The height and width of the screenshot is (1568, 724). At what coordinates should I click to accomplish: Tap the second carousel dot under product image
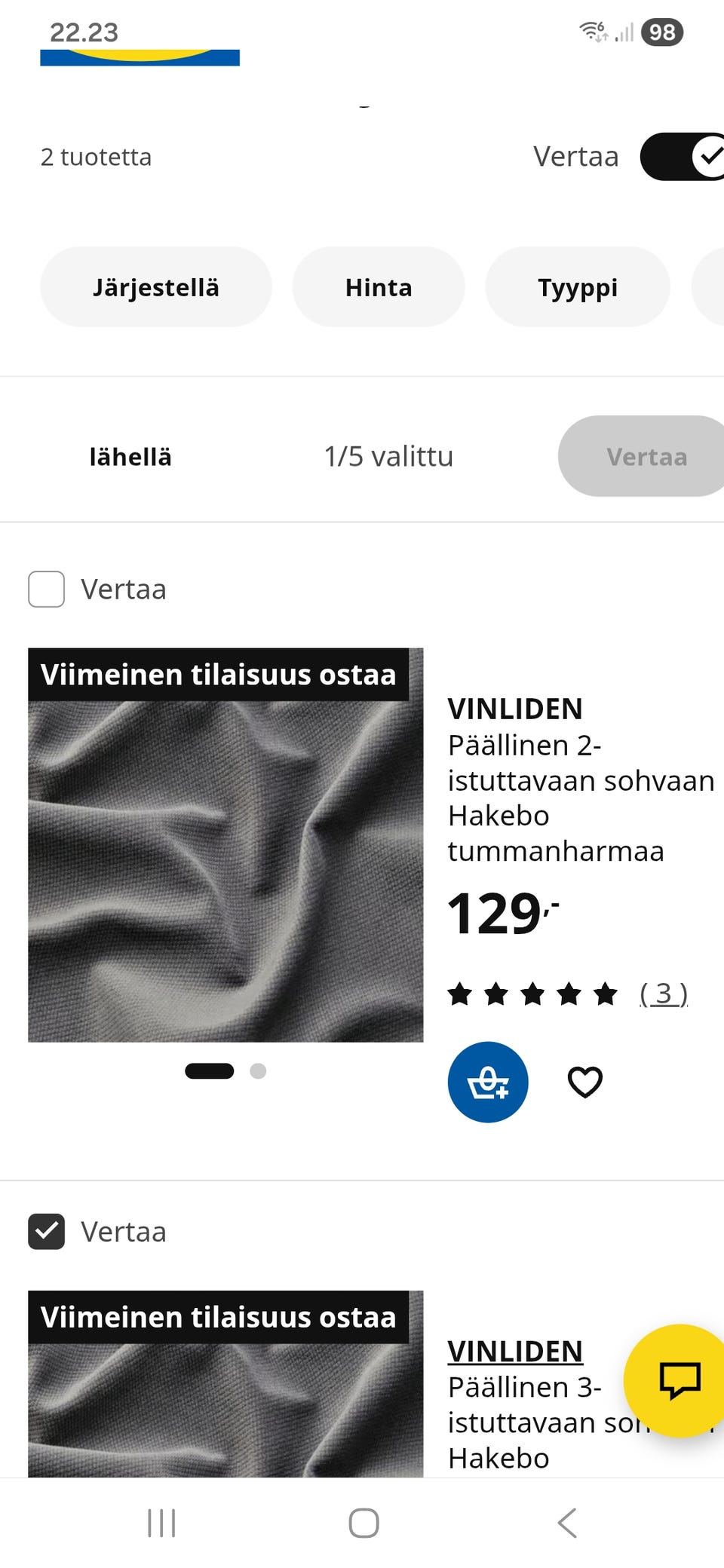pos(258,1070)
